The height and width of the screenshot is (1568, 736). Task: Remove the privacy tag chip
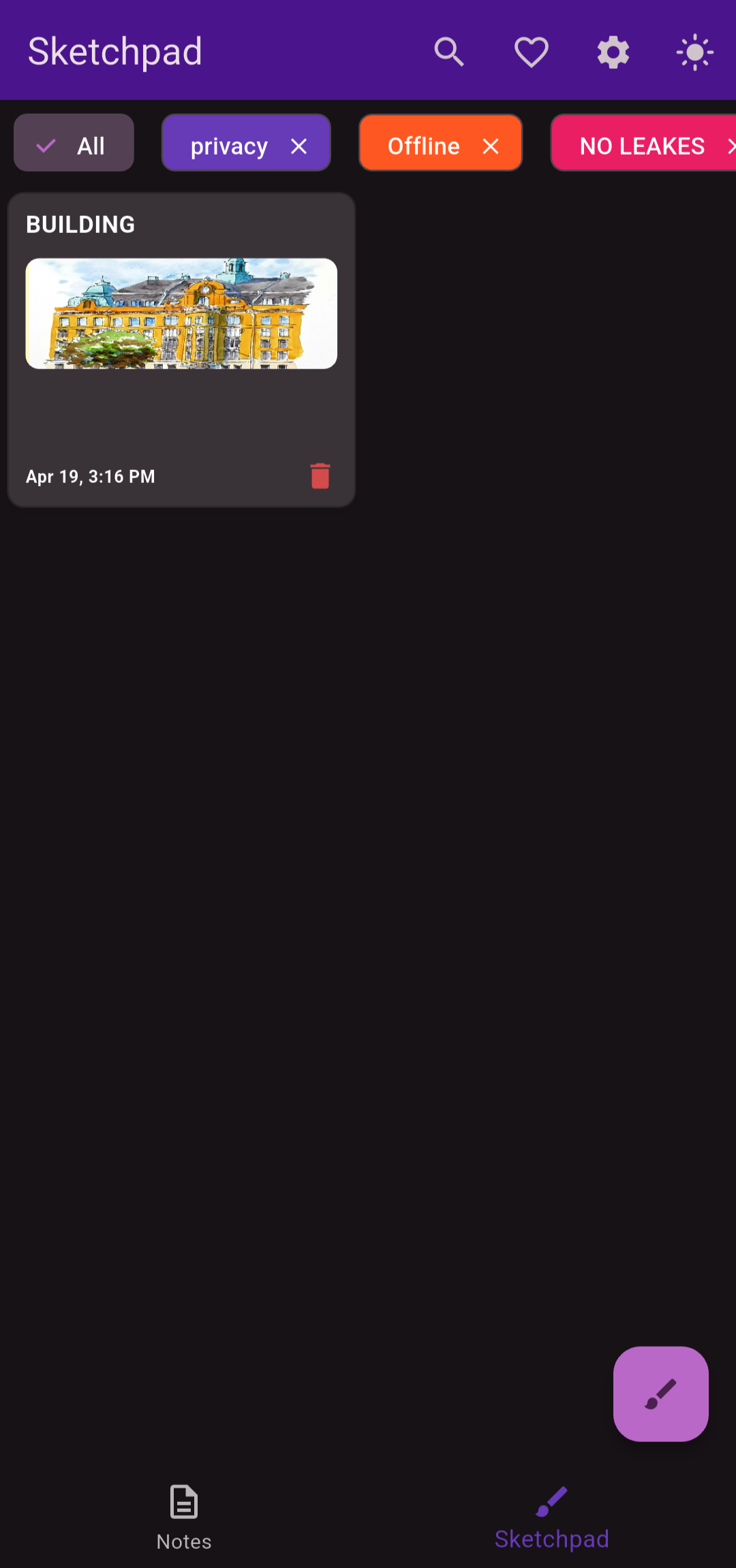click(x=299, y=146)
